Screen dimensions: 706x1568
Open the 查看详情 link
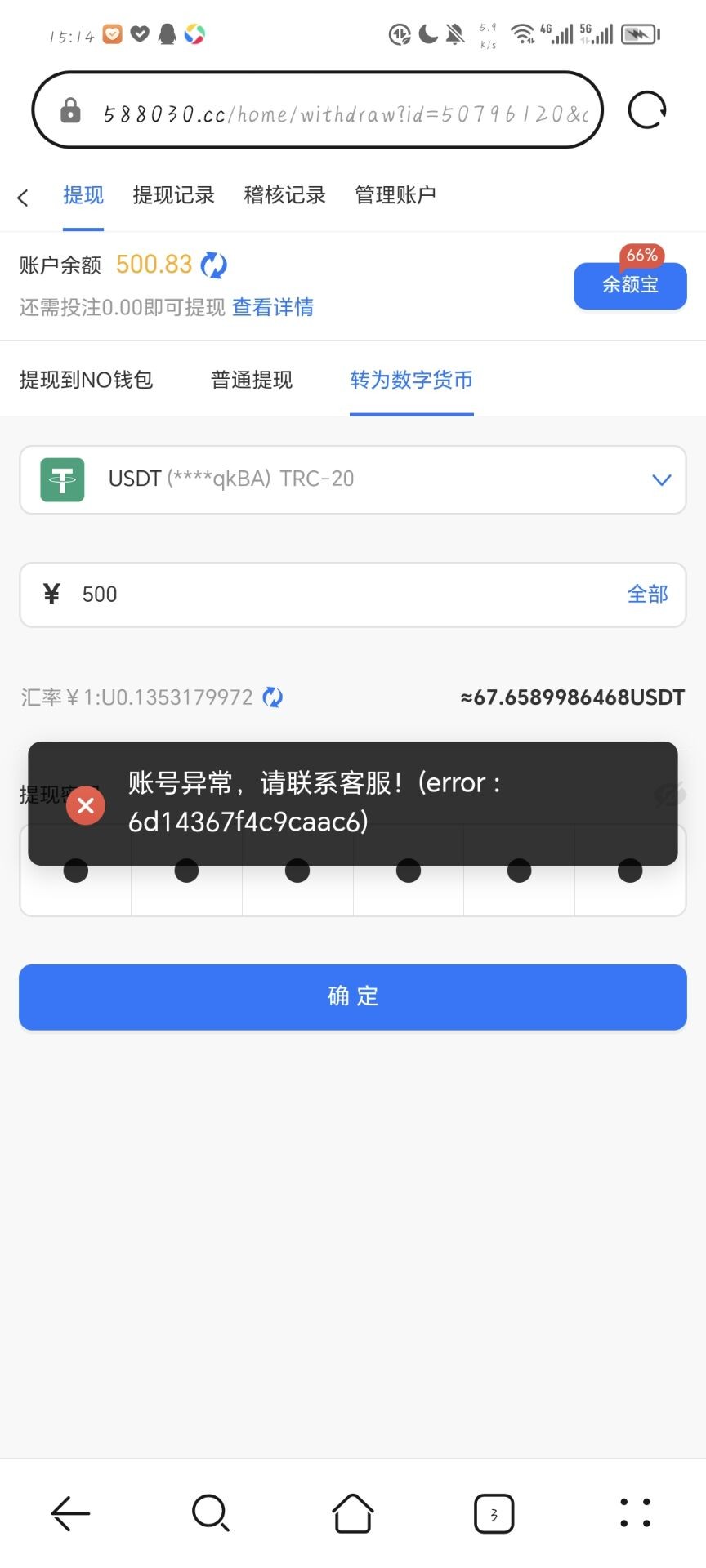click(x=273, y=307)
